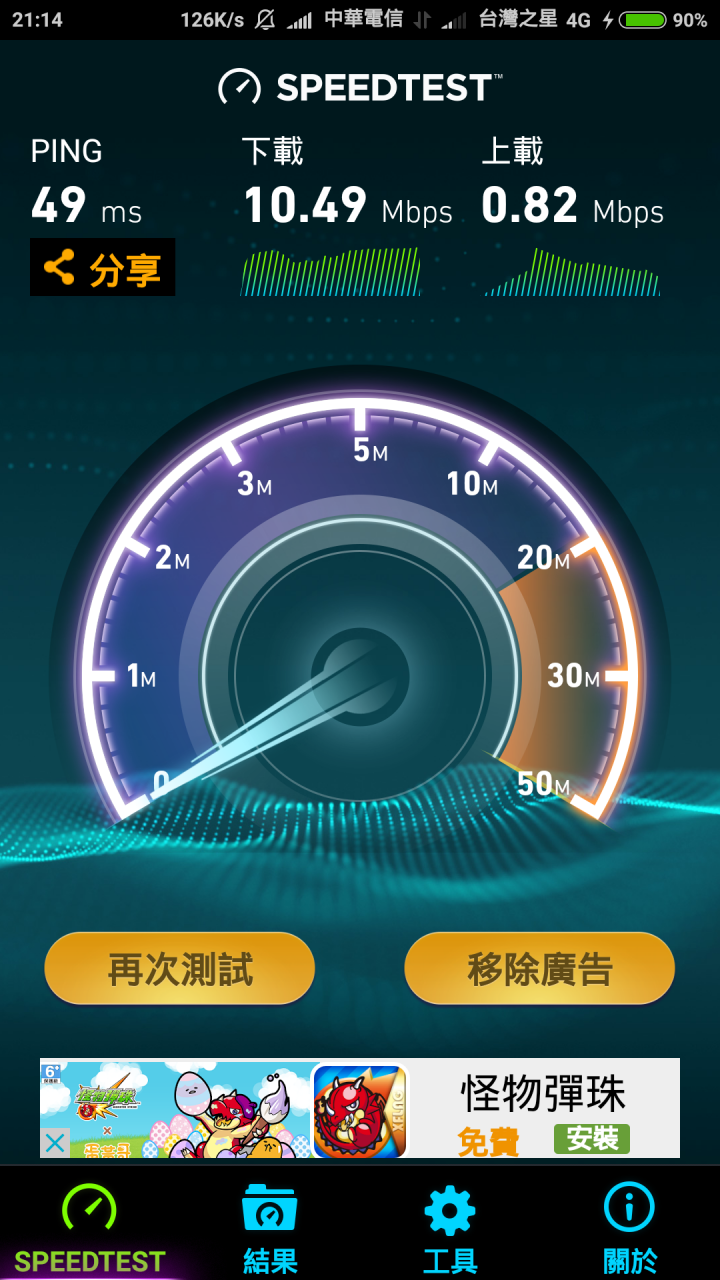Viewport: 720px width, 1280px height.
Task: Close the ad banner with the X
Action: 55,1142
